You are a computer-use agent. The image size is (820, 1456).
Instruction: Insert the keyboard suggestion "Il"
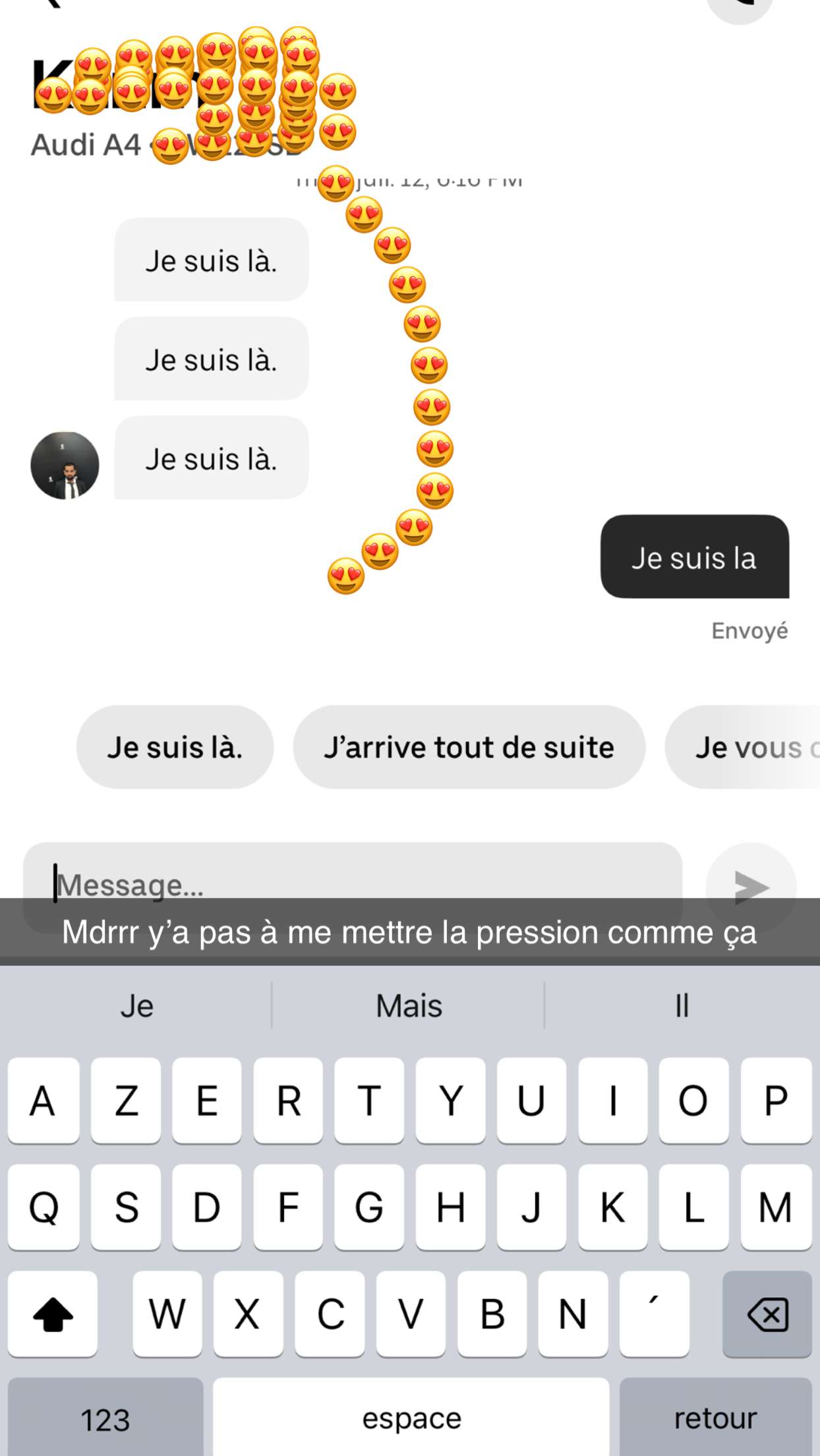(682, 1006)
